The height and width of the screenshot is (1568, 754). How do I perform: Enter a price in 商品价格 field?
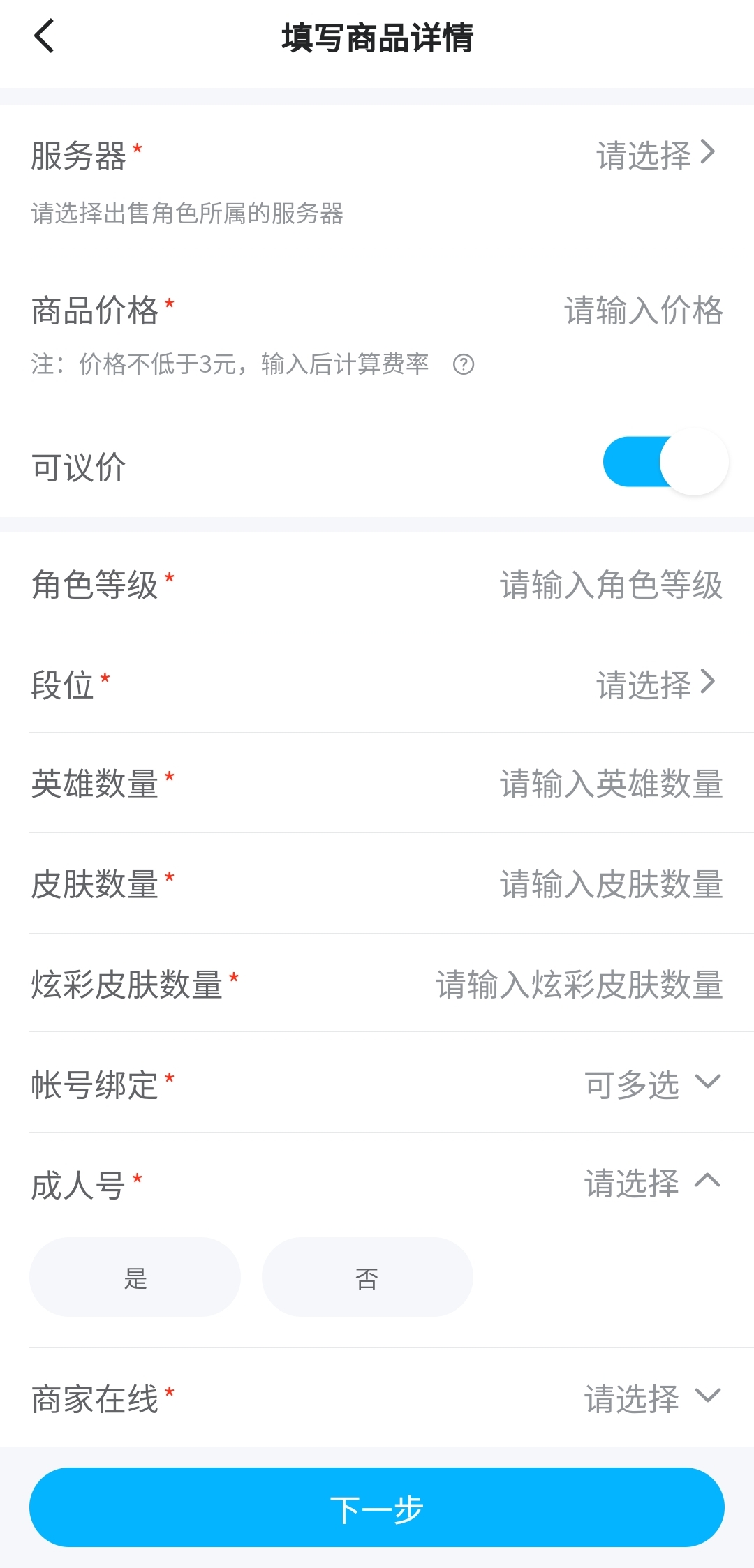pyautogui.click(x=642, y=311)
